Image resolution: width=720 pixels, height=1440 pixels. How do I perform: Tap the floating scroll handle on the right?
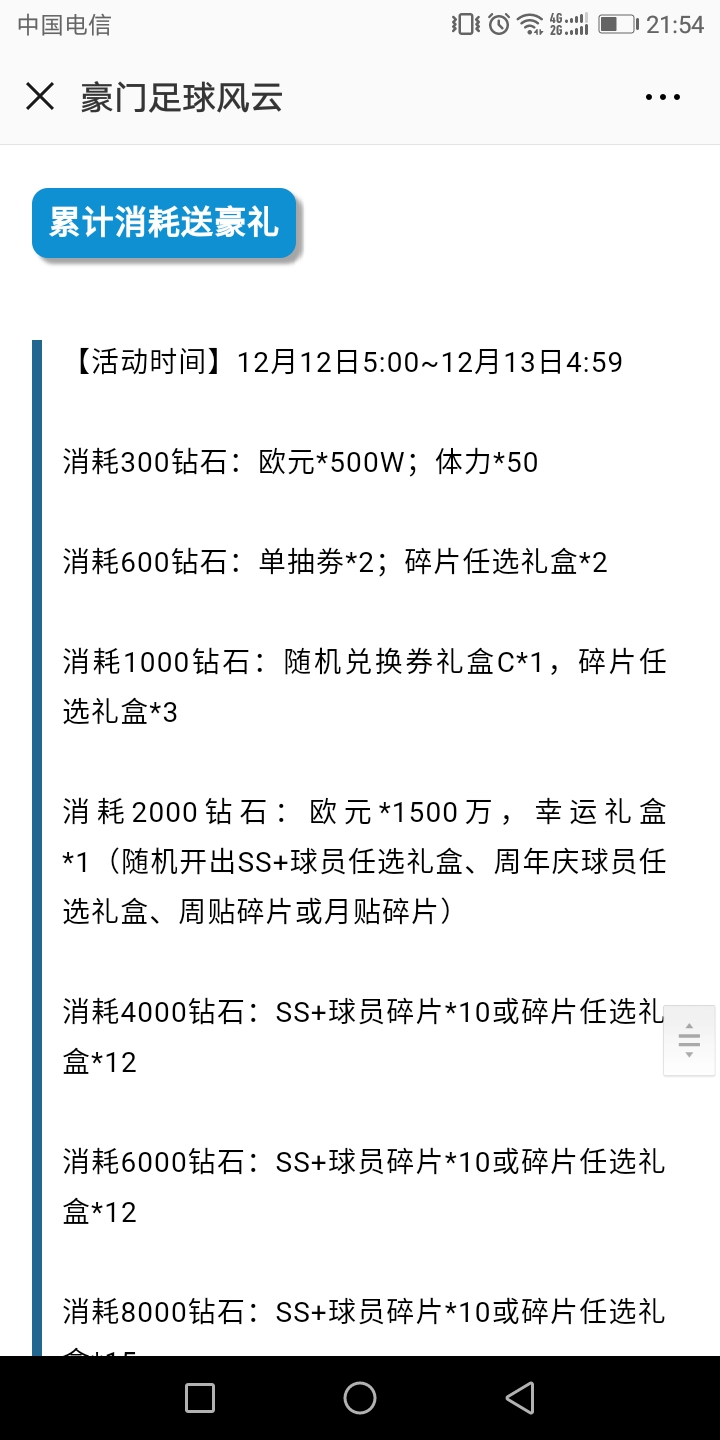[689, 1040]
